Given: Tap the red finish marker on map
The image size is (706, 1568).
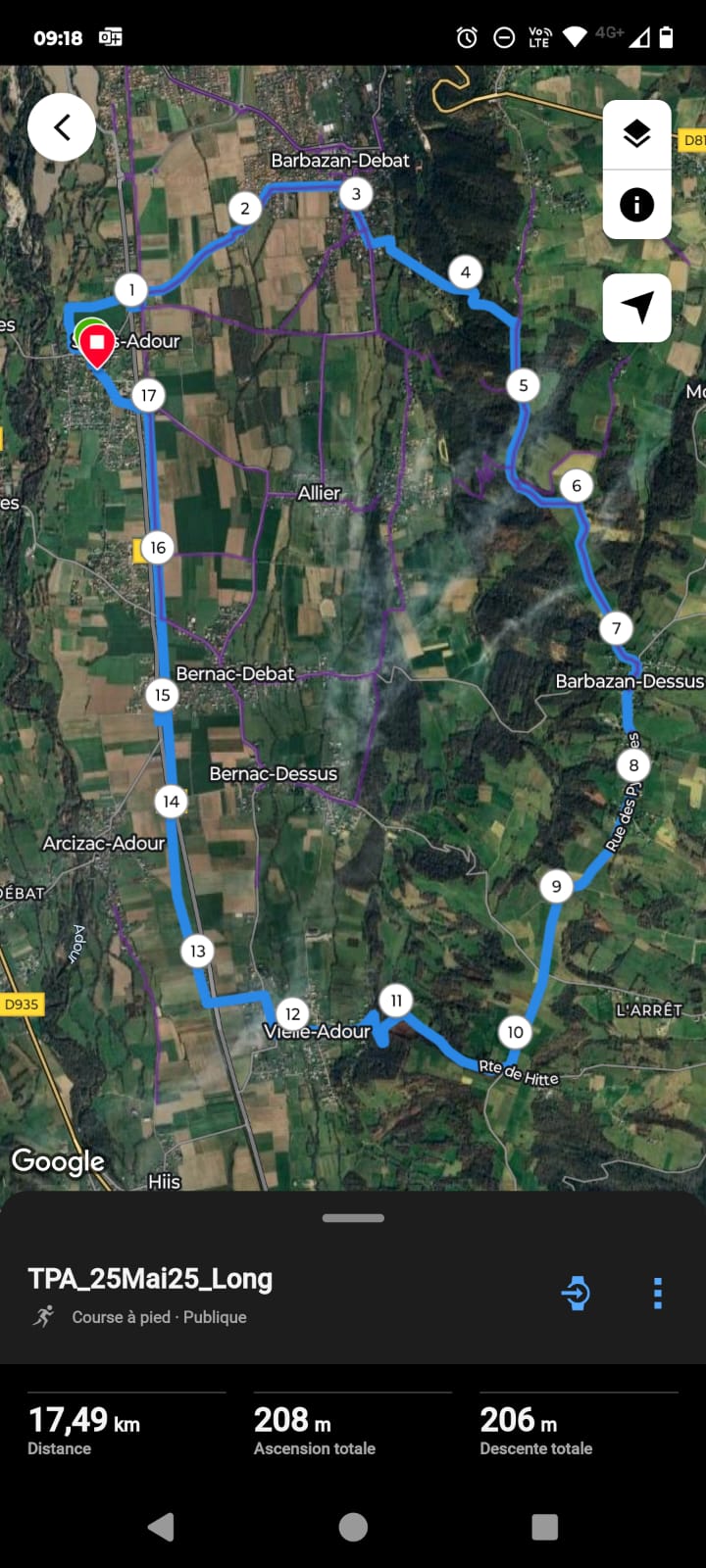Looking at the screenshot, I should tap(96, 346).
